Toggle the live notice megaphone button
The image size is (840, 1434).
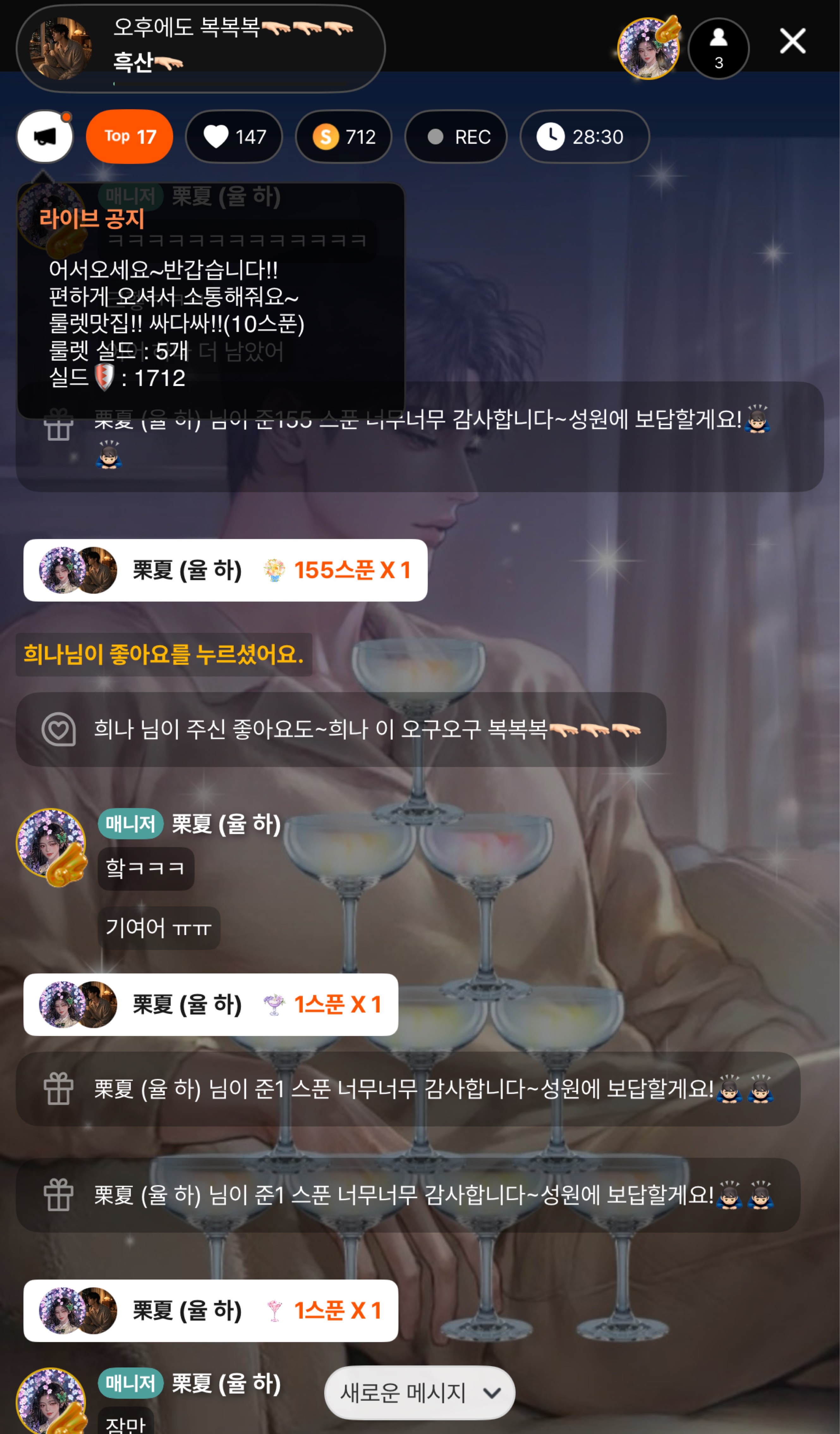(45, 137)
